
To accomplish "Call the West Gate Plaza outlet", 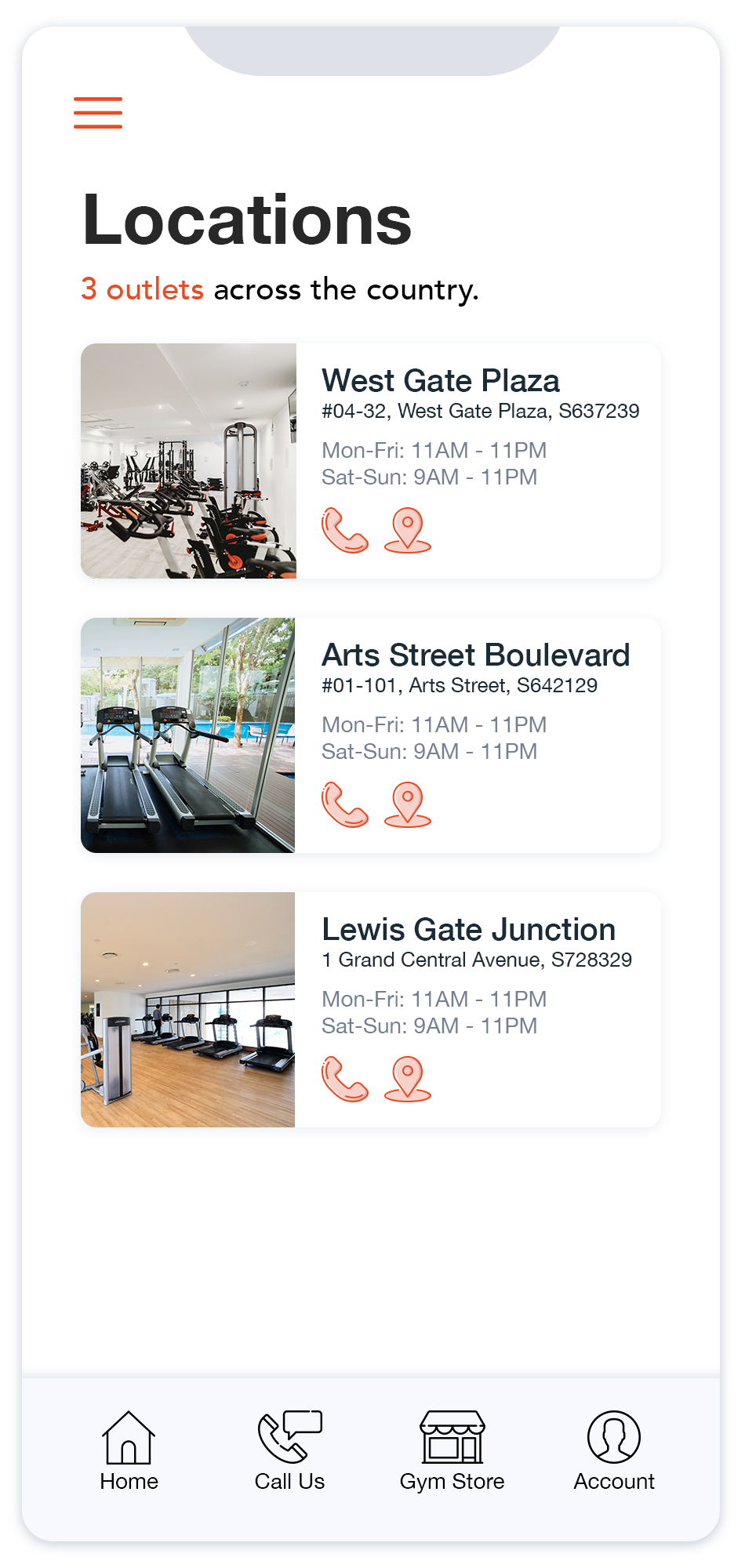I will click(x=344, y=531).
